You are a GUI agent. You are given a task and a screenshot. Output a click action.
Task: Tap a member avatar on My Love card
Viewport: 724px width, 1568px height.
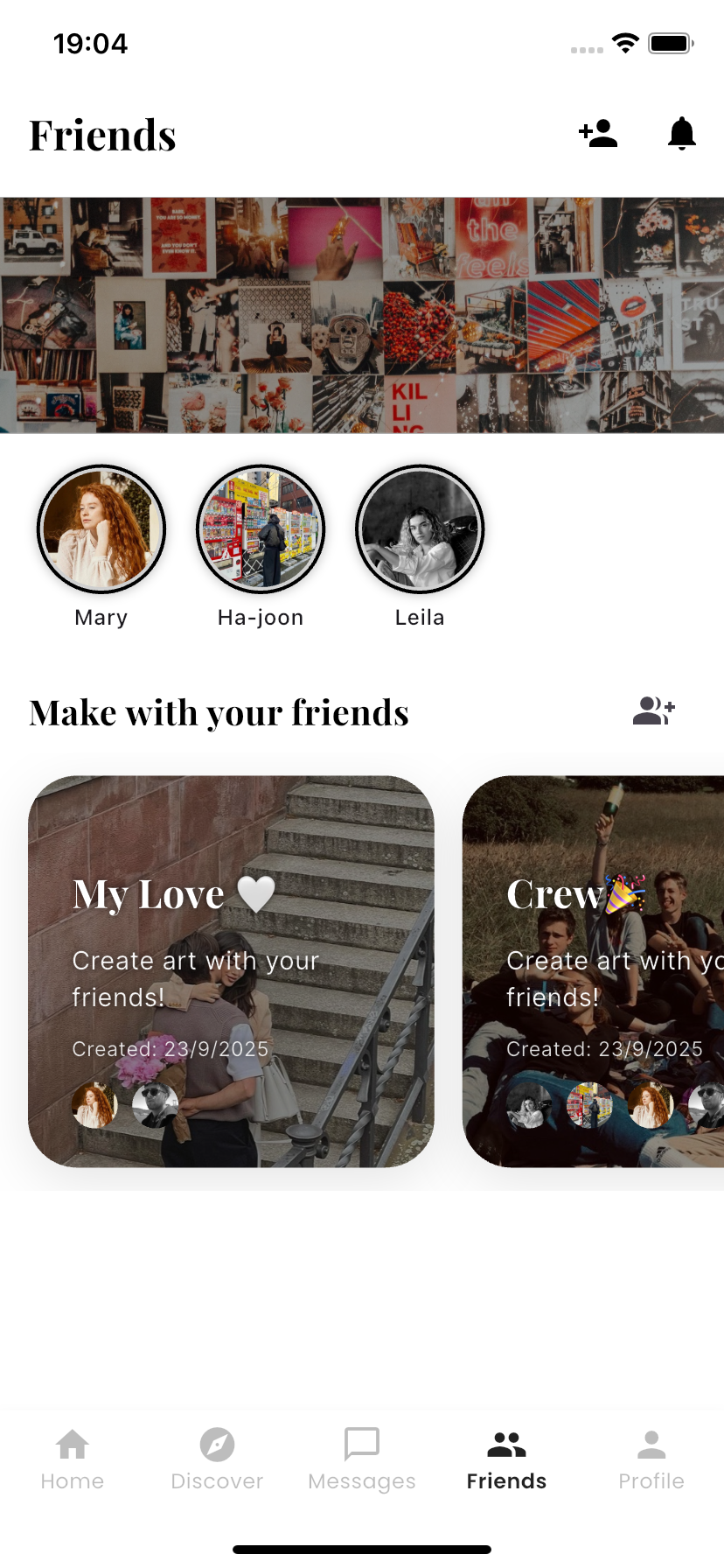(94, 1105)
